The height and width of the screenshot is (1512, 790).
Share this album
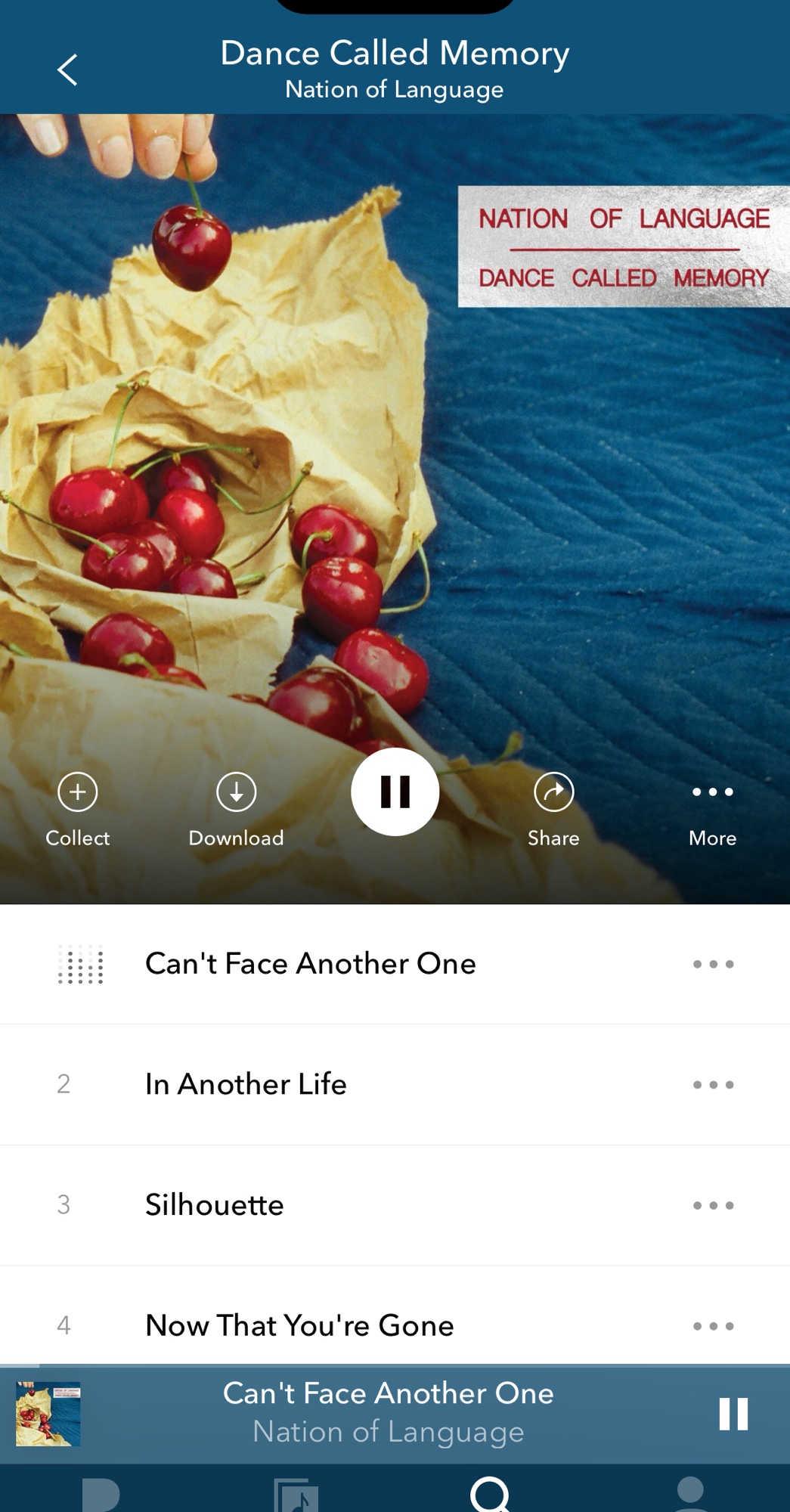pos(553,793)
